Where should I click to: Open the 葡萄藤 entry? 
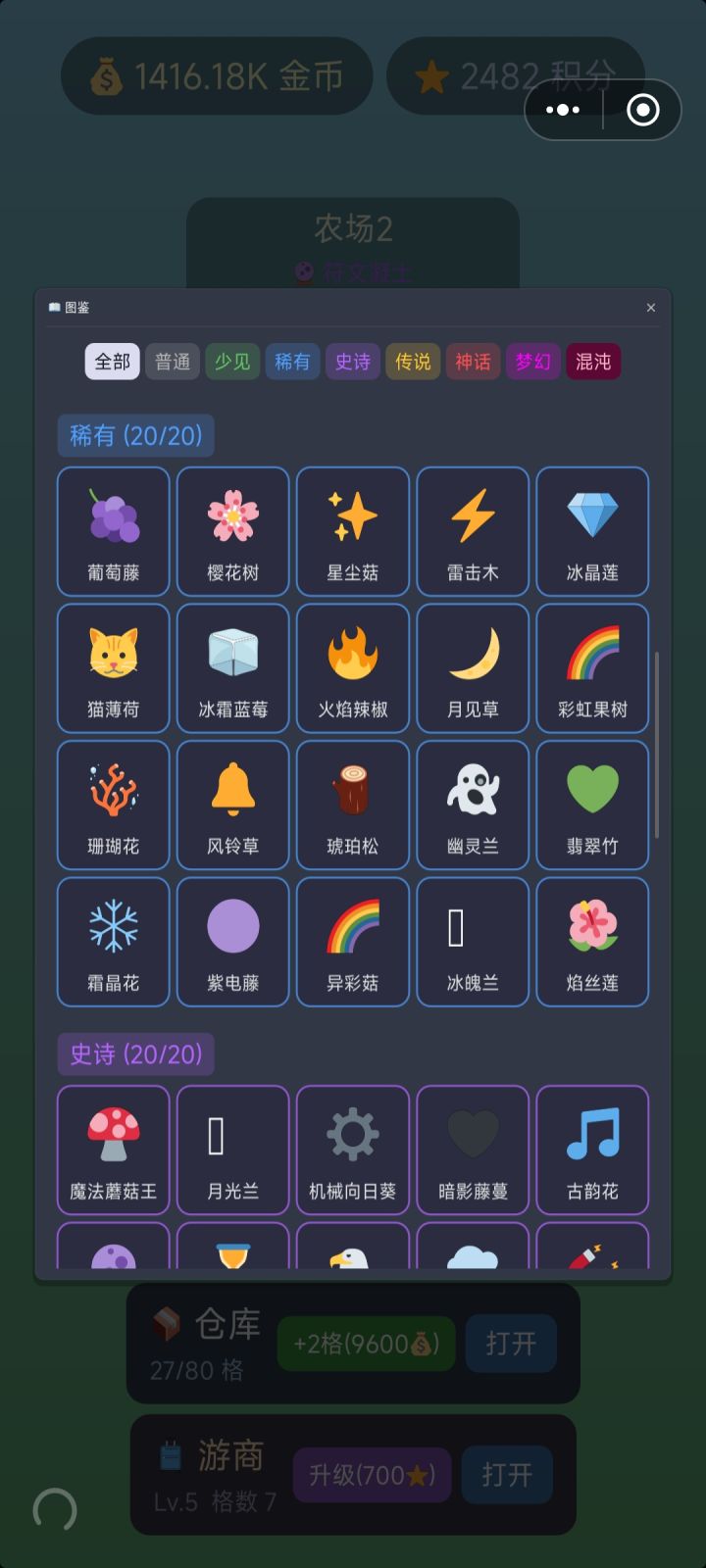[114, 531]
